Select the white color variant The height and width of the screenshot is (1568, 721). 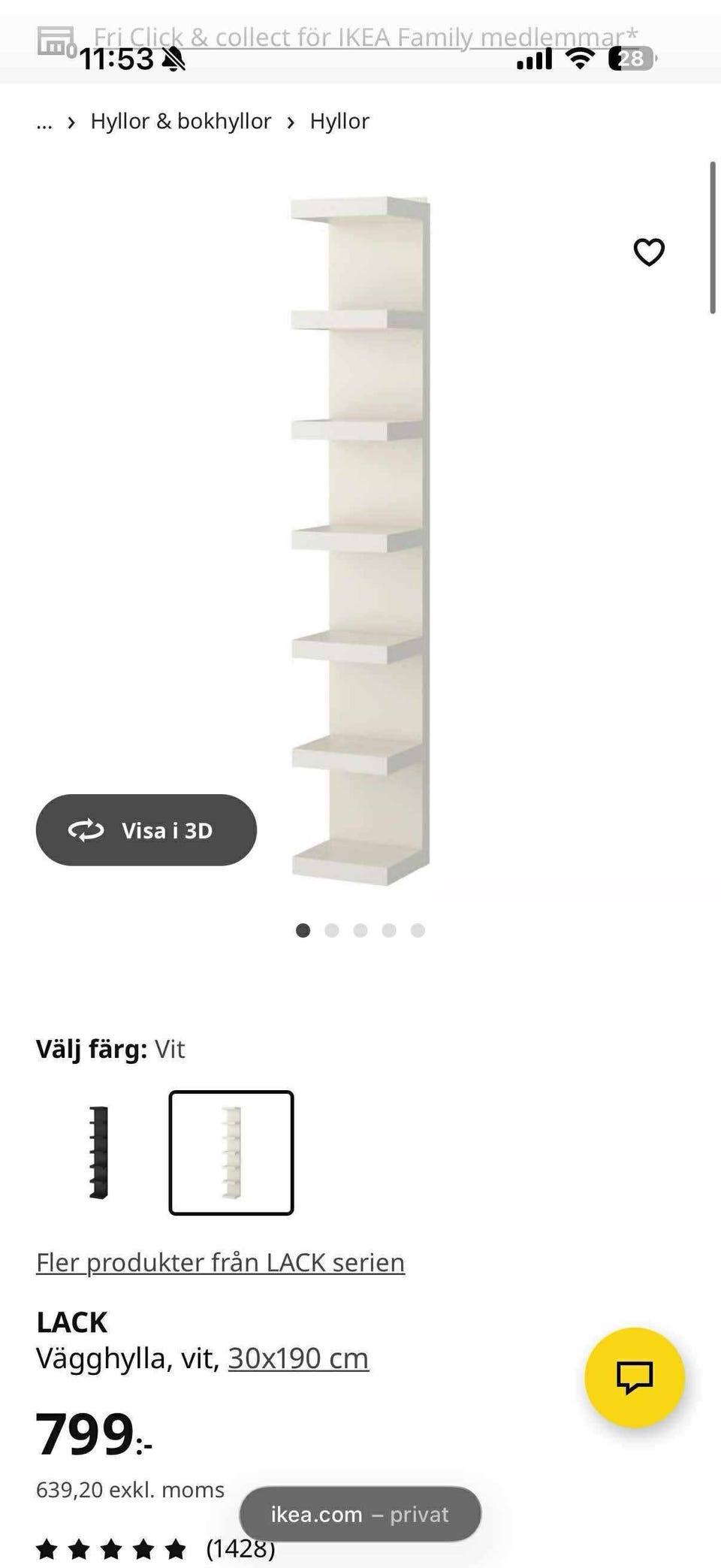[231, 1153]
